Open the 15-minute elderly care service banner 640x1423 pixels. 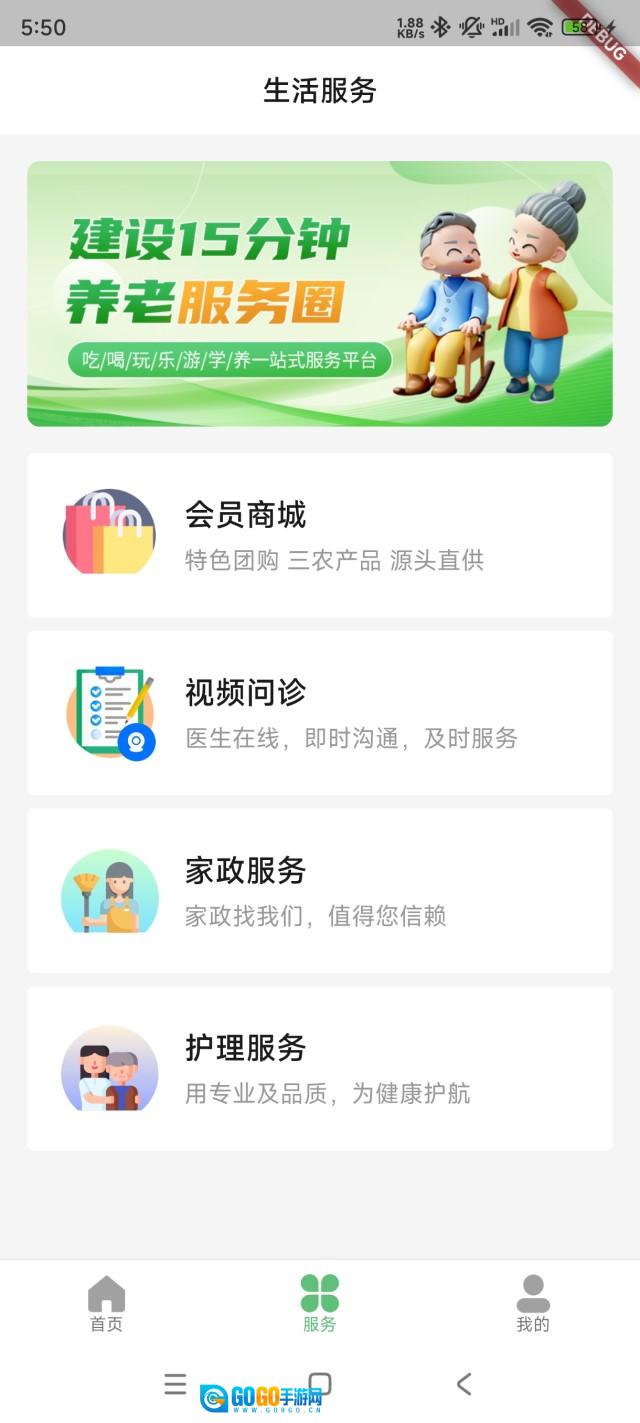click(x=319, y=293)
